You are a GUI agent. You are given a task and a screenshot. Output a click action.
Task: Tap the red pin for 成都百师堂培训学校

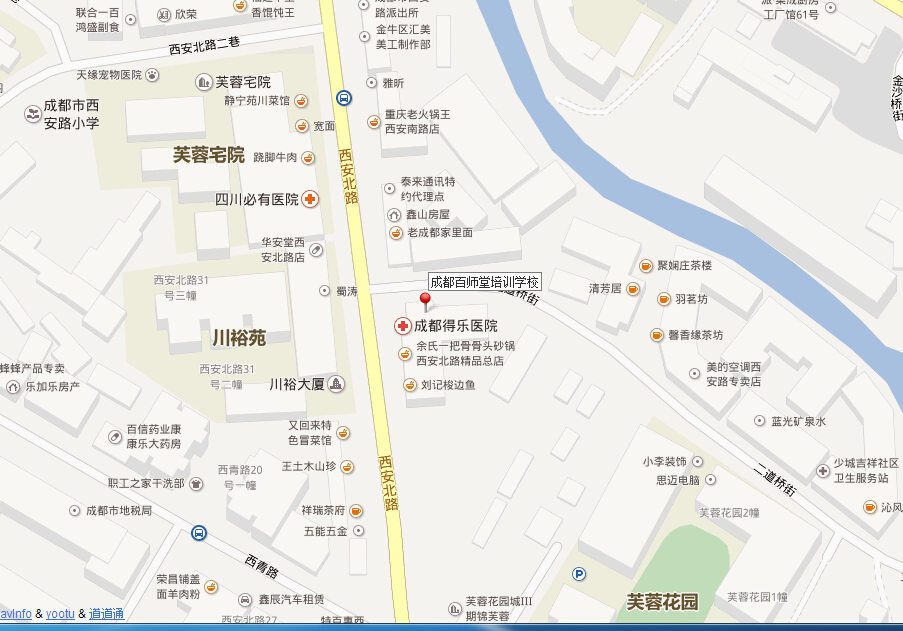(425, 301)
